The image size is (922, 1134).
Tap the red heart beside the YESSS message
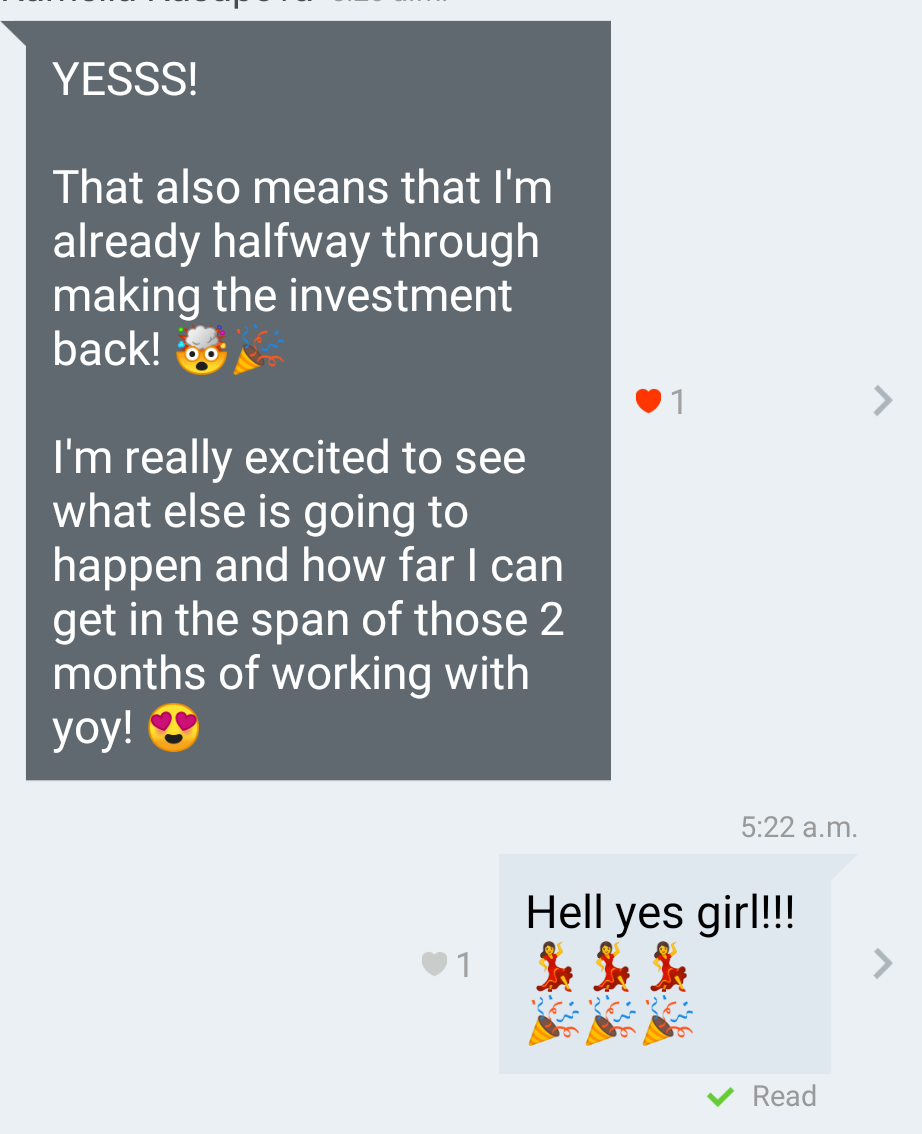[649, 401]
